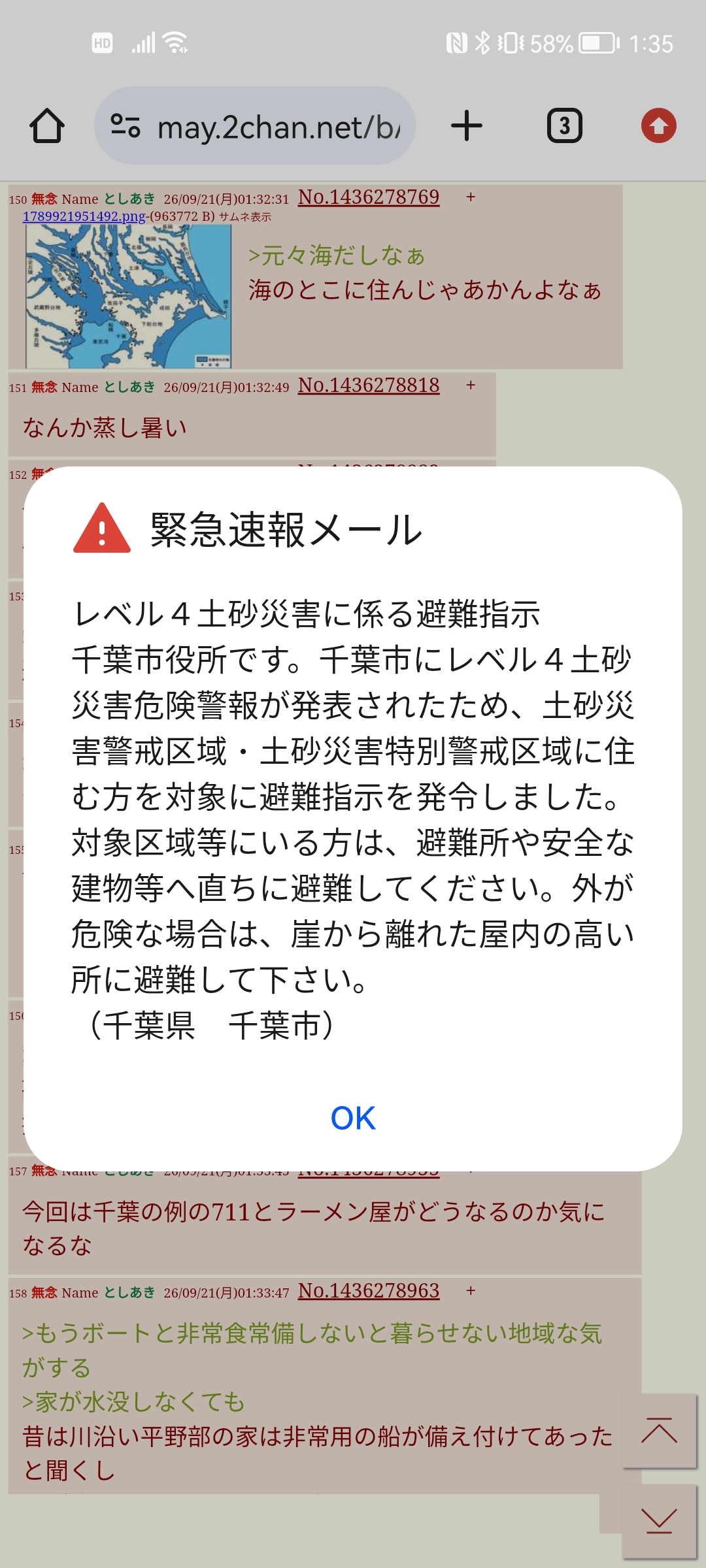Open a new browser tab

467,125
